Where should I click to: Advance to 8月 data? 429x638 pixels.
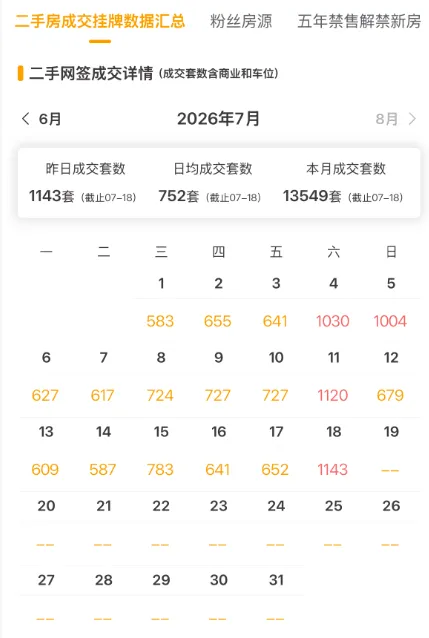[396, 119]
